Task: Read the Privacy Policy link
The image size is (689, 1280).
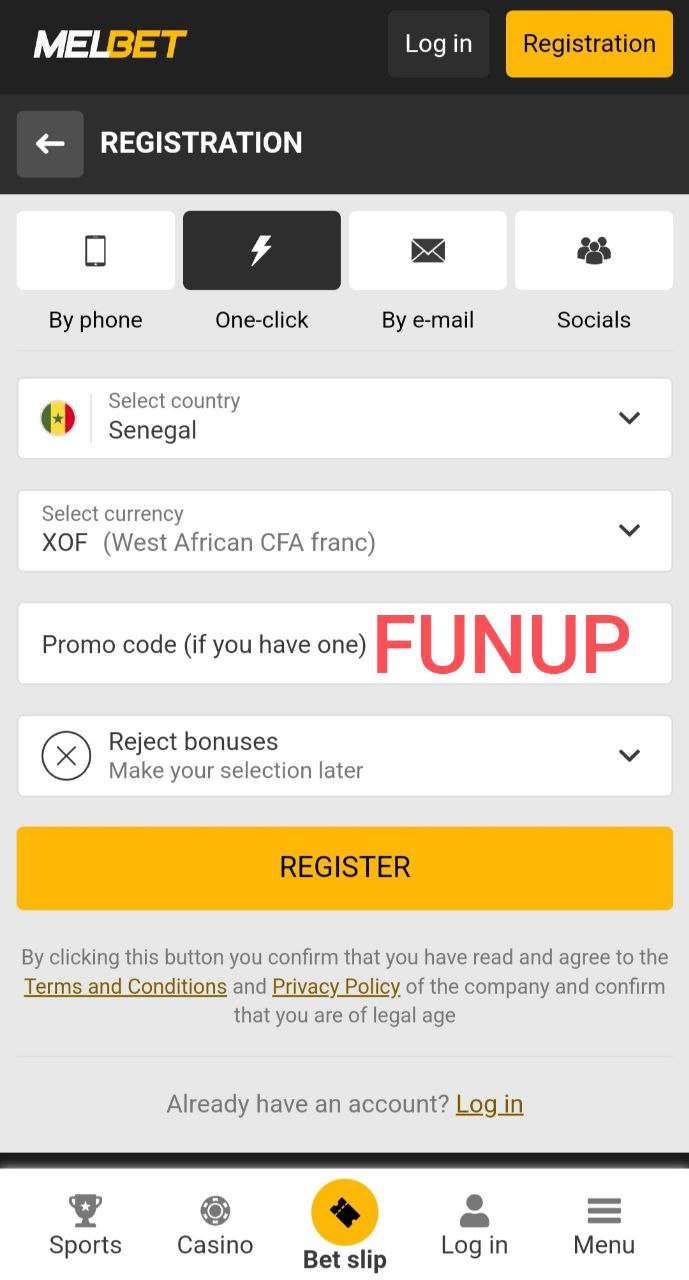Action: tap(336, 986)
